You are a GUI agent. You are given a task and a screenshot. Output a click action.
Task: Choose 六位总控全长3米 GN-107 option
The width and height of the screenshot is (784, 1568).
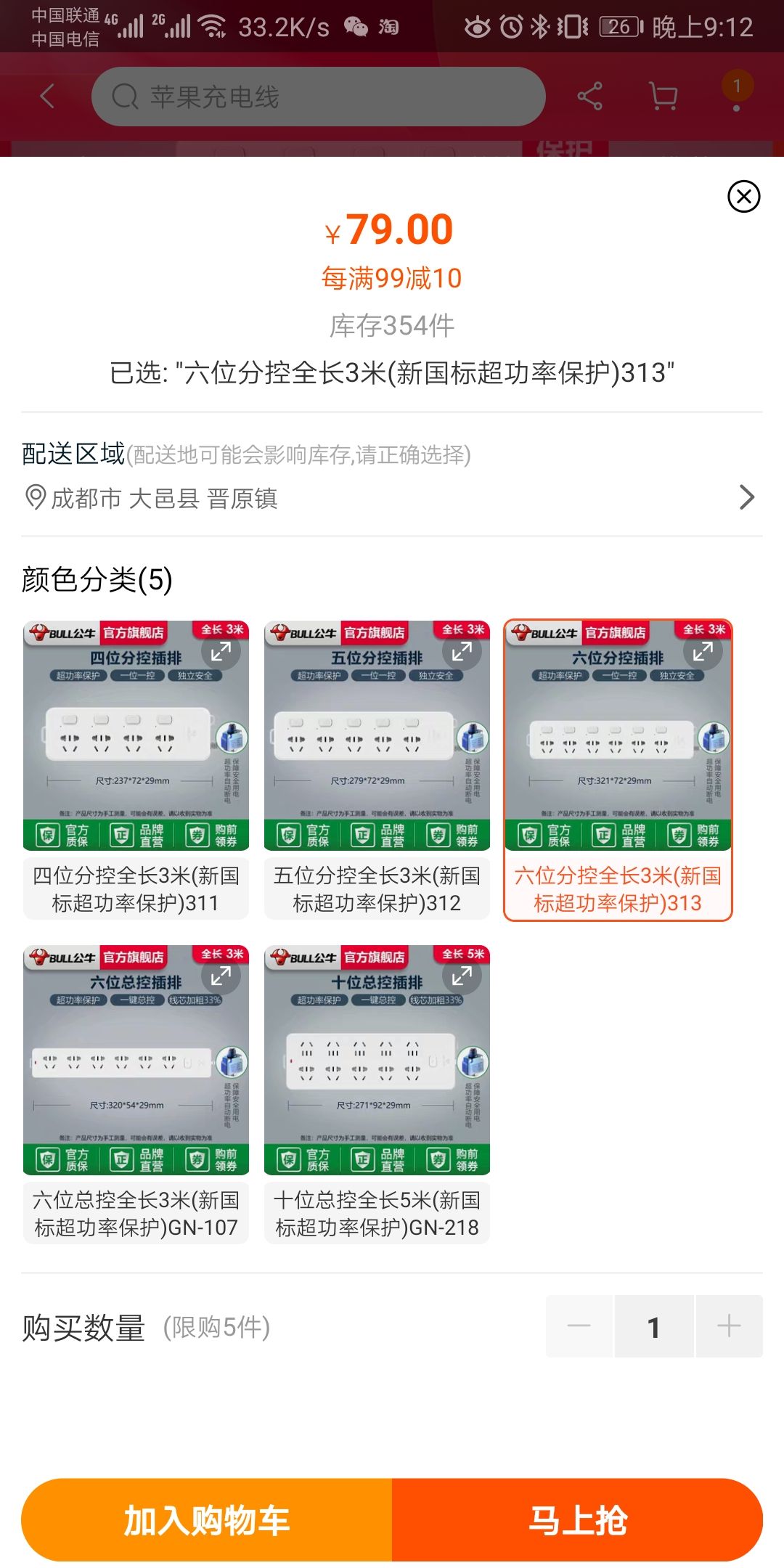point(136,1213)
